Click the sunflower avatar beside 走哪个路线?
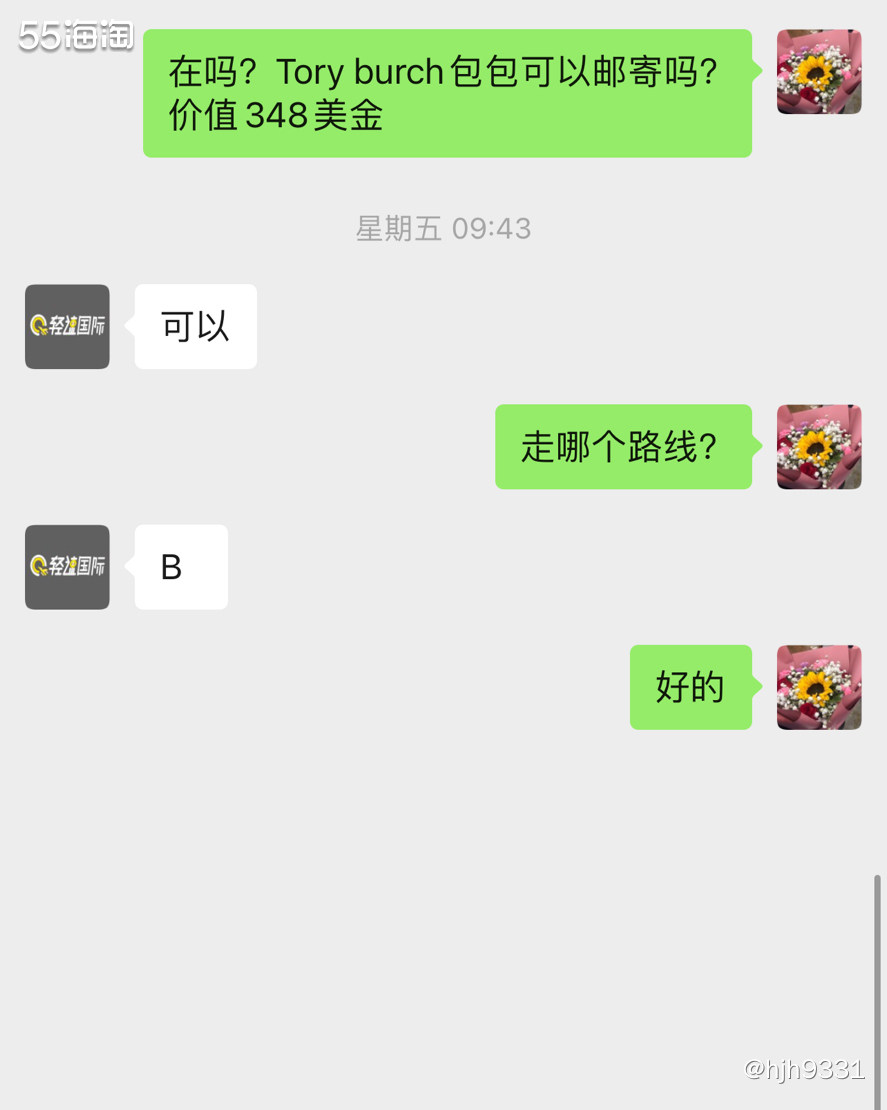Image resolution: width=887 pixels, height=1110 pixels. pos(819,447)
